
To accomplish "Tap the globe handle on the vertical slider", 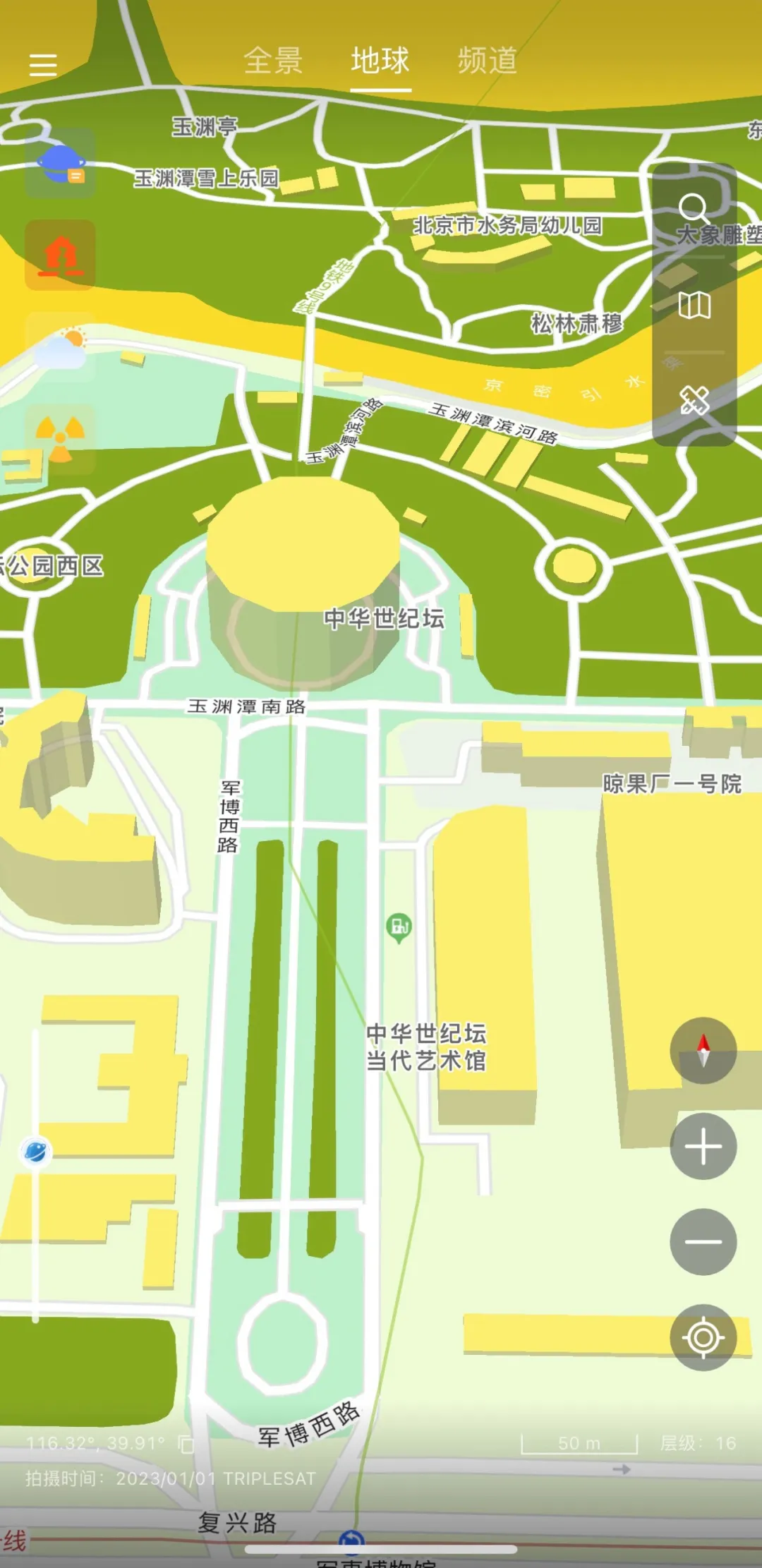I will (35, 1152).
